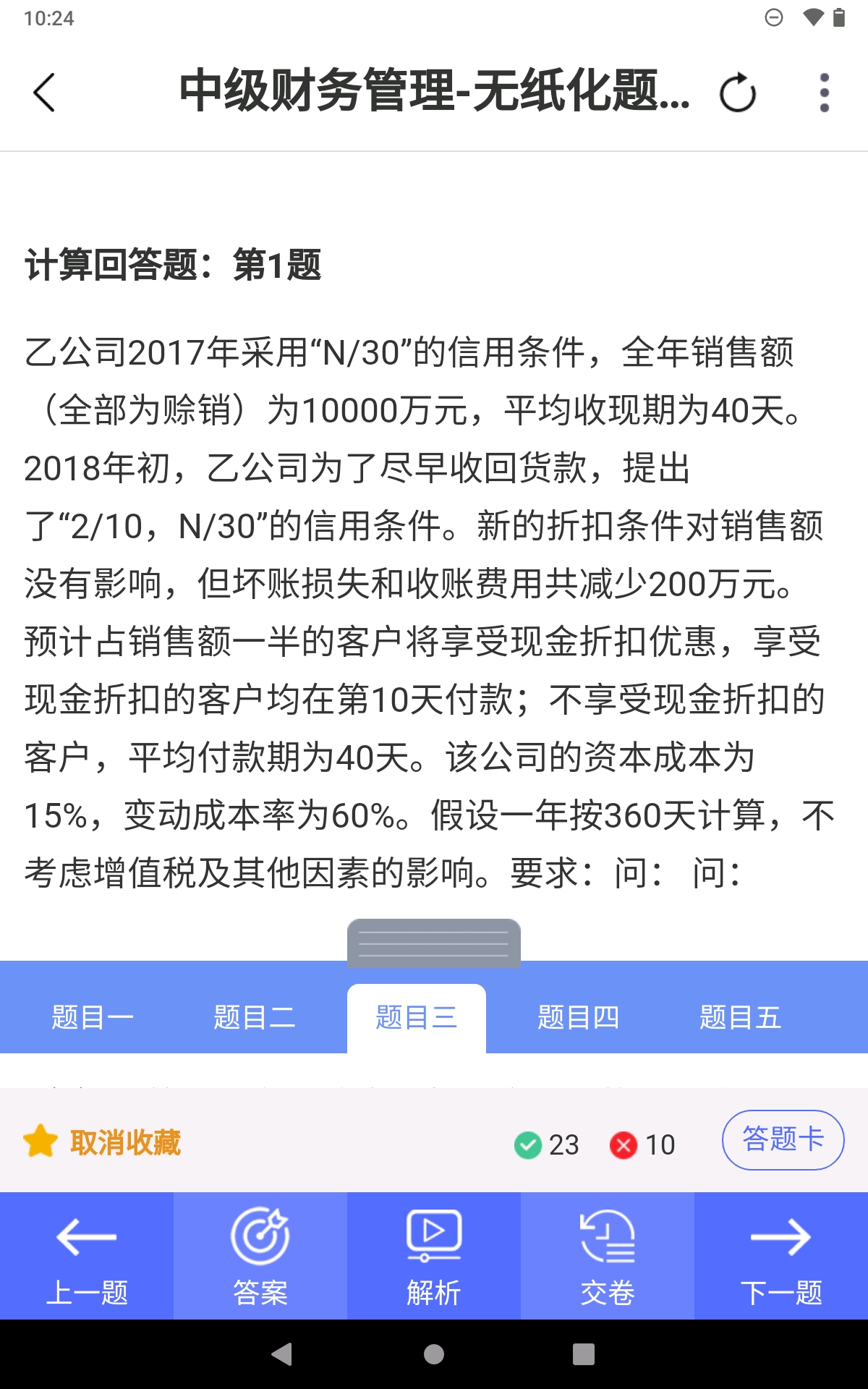The width and height of the screenshot is (868, 1389).
Task: Go to previous question with 上一题
Action: coord(87,1256)
